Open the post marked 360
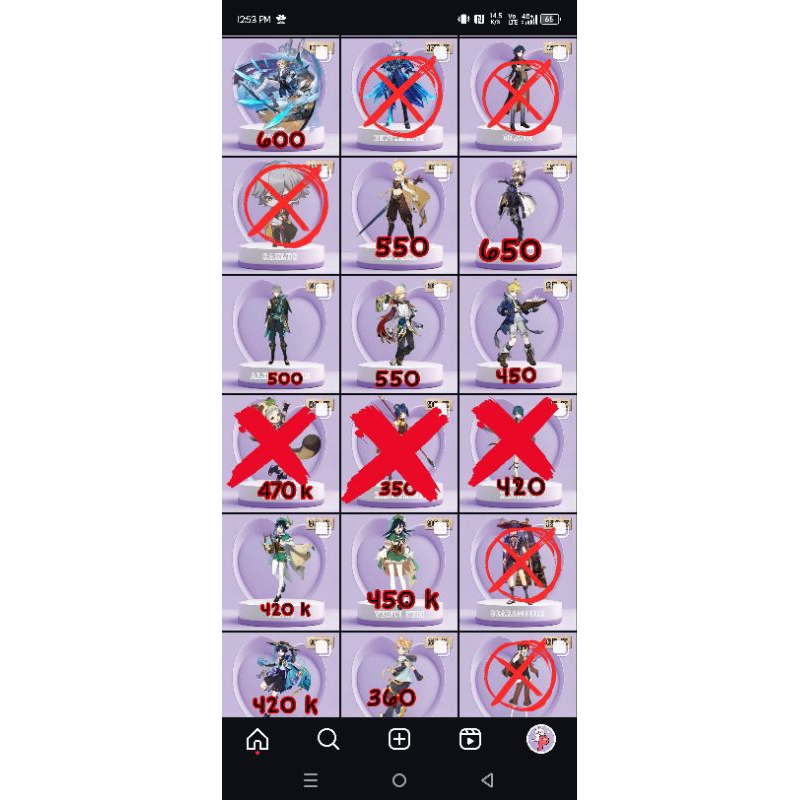Screen dimensions: 800x800 (x=399, y=675)
